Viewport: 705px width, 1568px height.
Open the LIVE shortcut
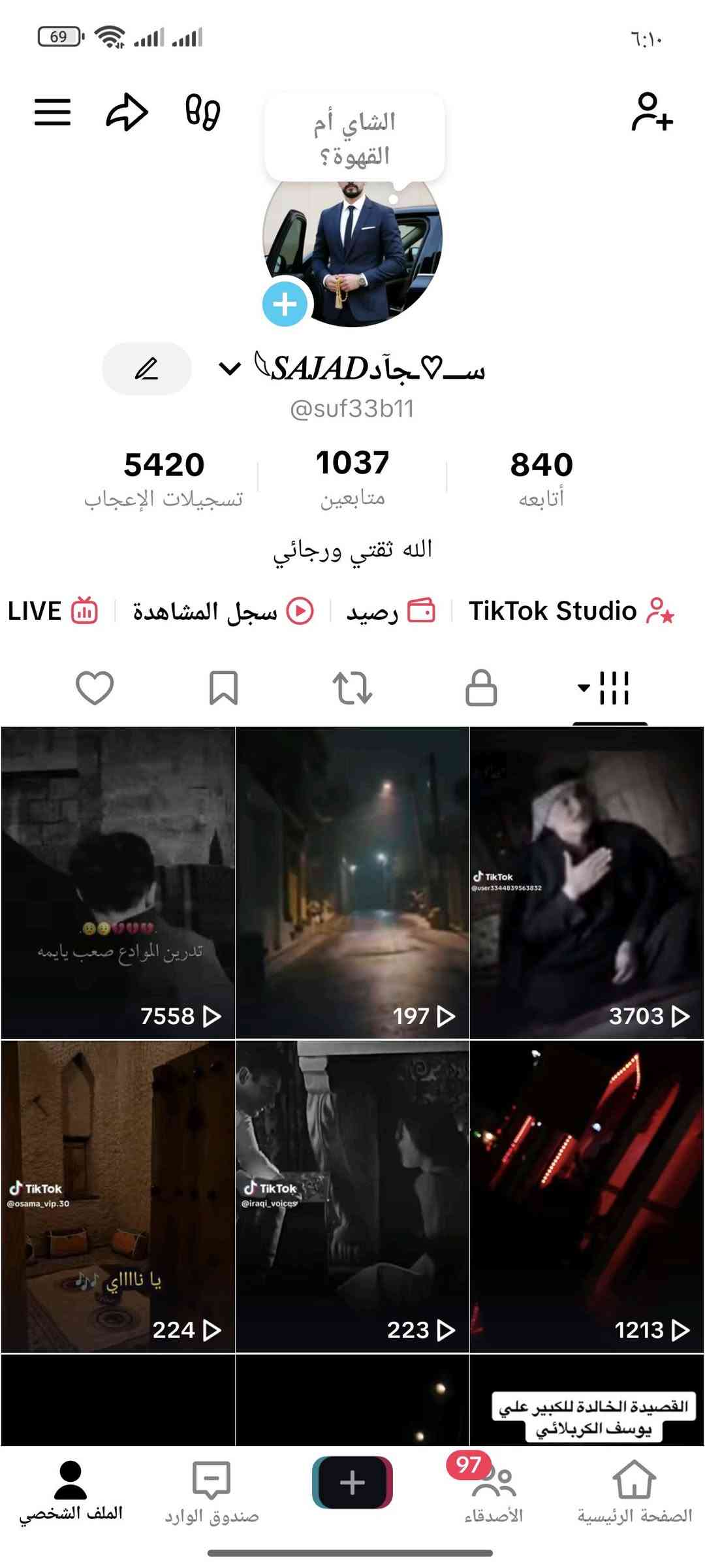(52, 611)
